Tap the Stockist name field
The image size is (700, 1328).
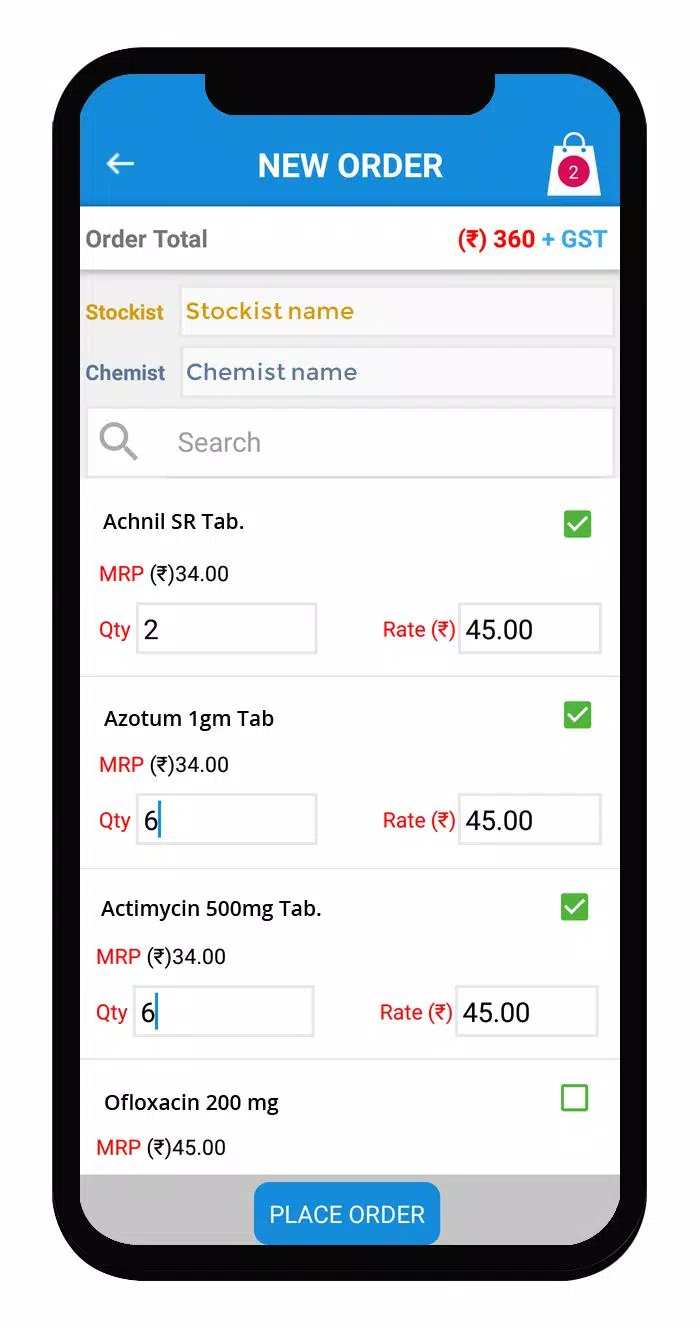[396, 311]
